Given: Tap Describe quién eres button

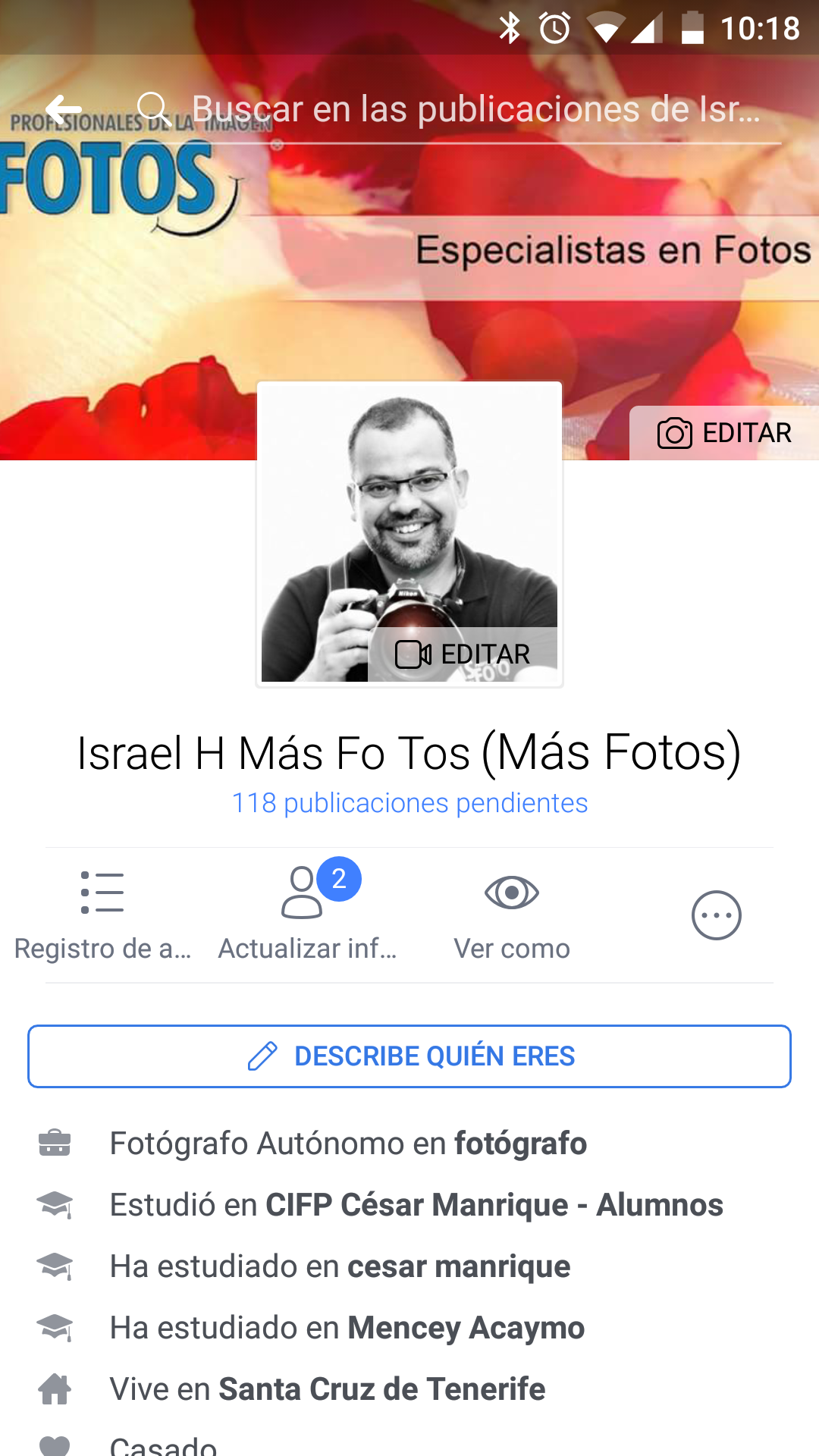Looking at the screenshot, I should [x=409, y=1056].
